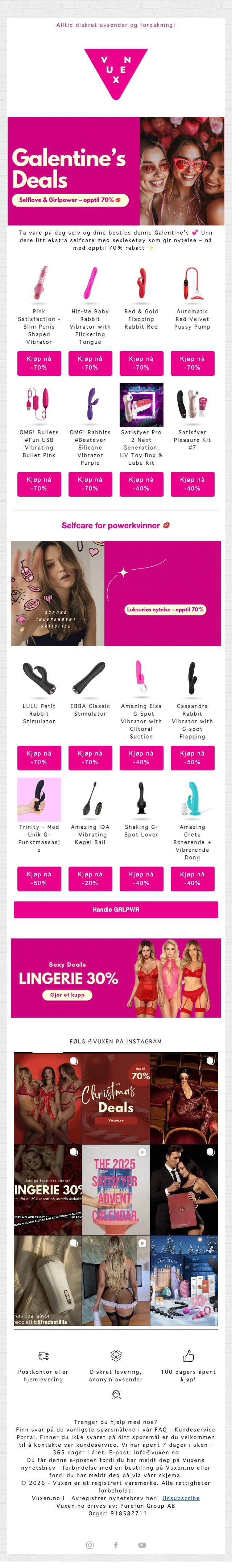Buy the EBBA Classic Stimulator
Image resolution: width=232 pixels, height=1568 pixels.
click(90, 757)
